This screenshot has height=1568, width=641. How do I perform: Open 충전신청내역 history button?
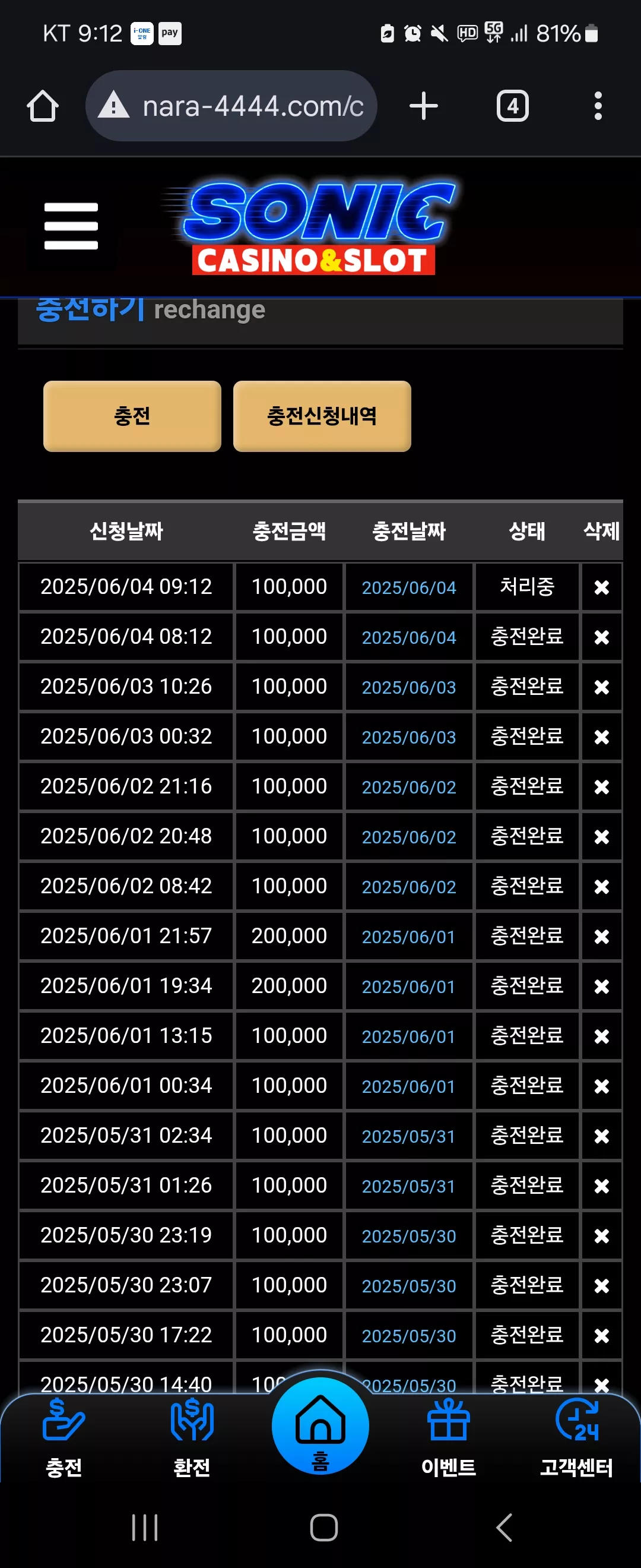tap(322, 416)
